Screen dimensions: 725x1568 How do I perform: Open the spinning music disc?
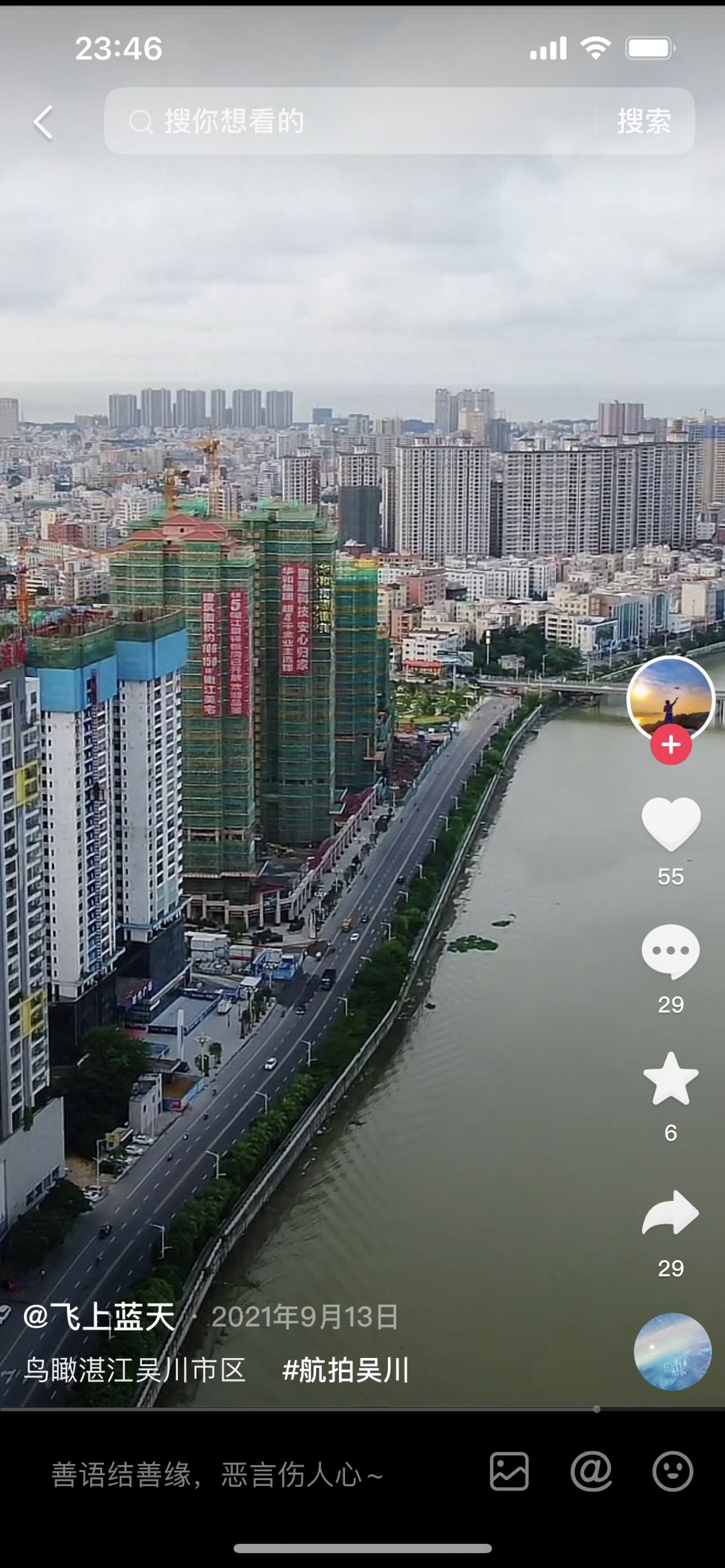pyautogui.click(x=672, y=1351)
